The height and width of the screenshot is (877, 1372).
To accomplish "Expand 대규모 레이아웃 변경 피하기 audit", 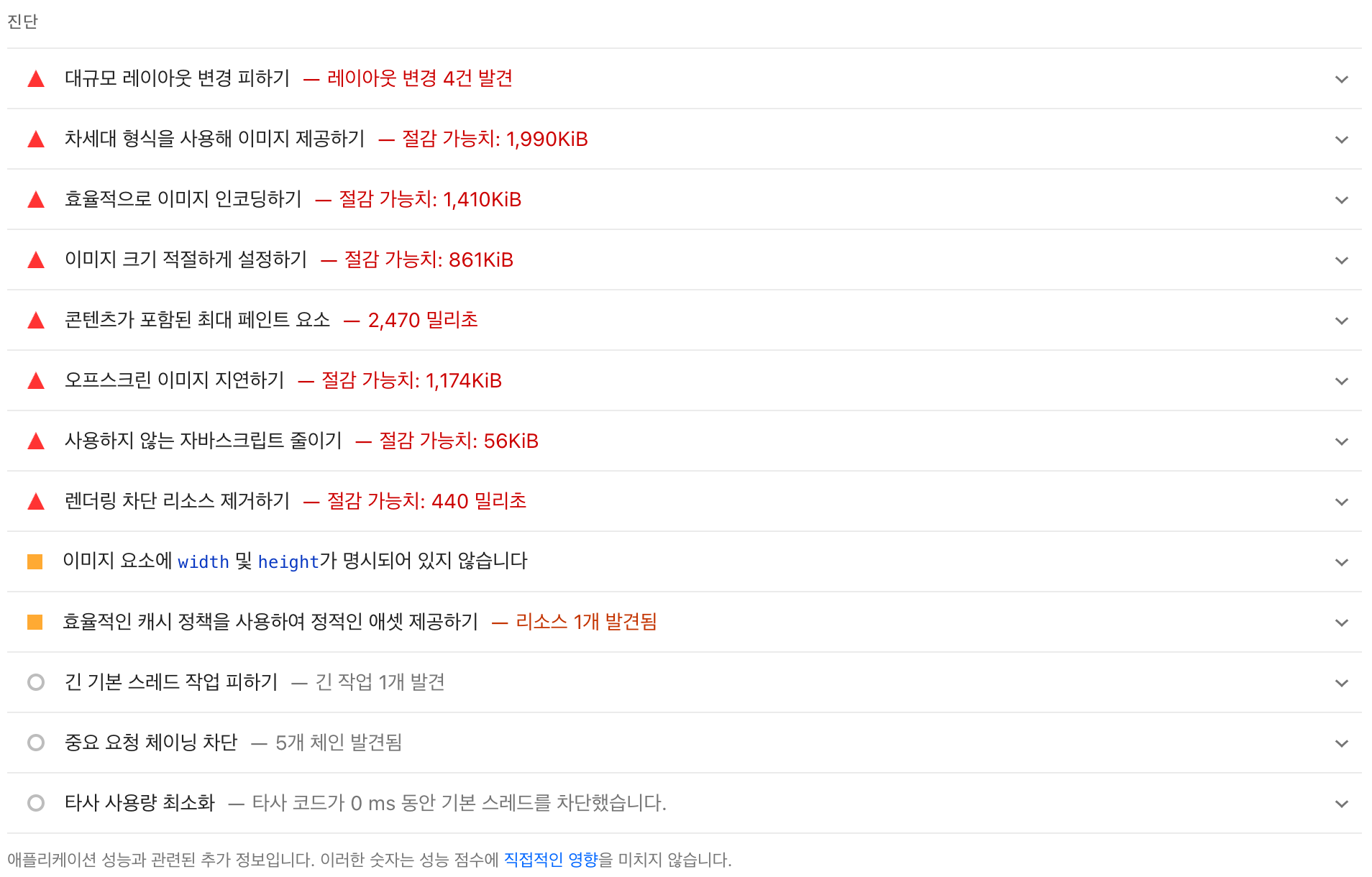I will pos(1341,79).
